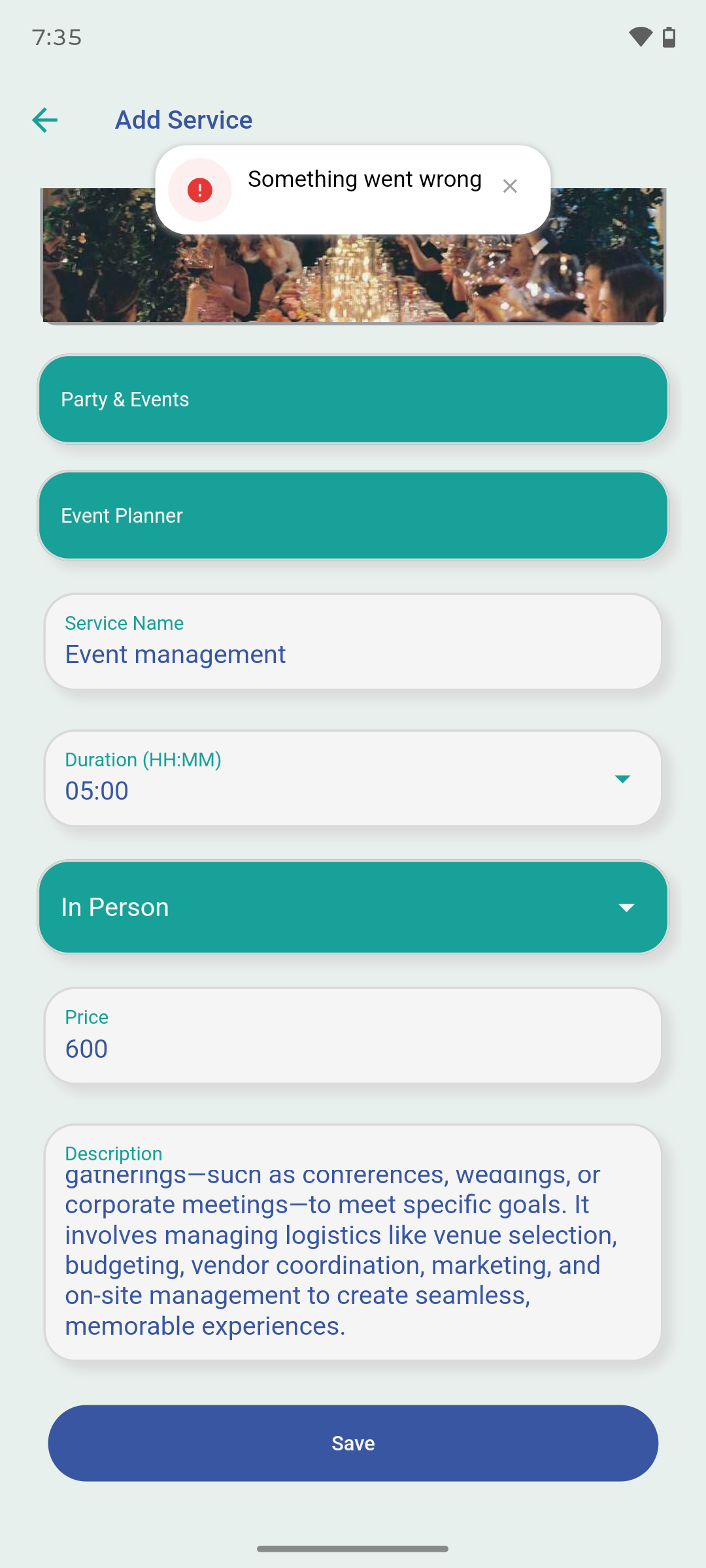Tap the In Person dropdown arrow
The width and height of the screenshot is (706, 1568).
(626, 907)
